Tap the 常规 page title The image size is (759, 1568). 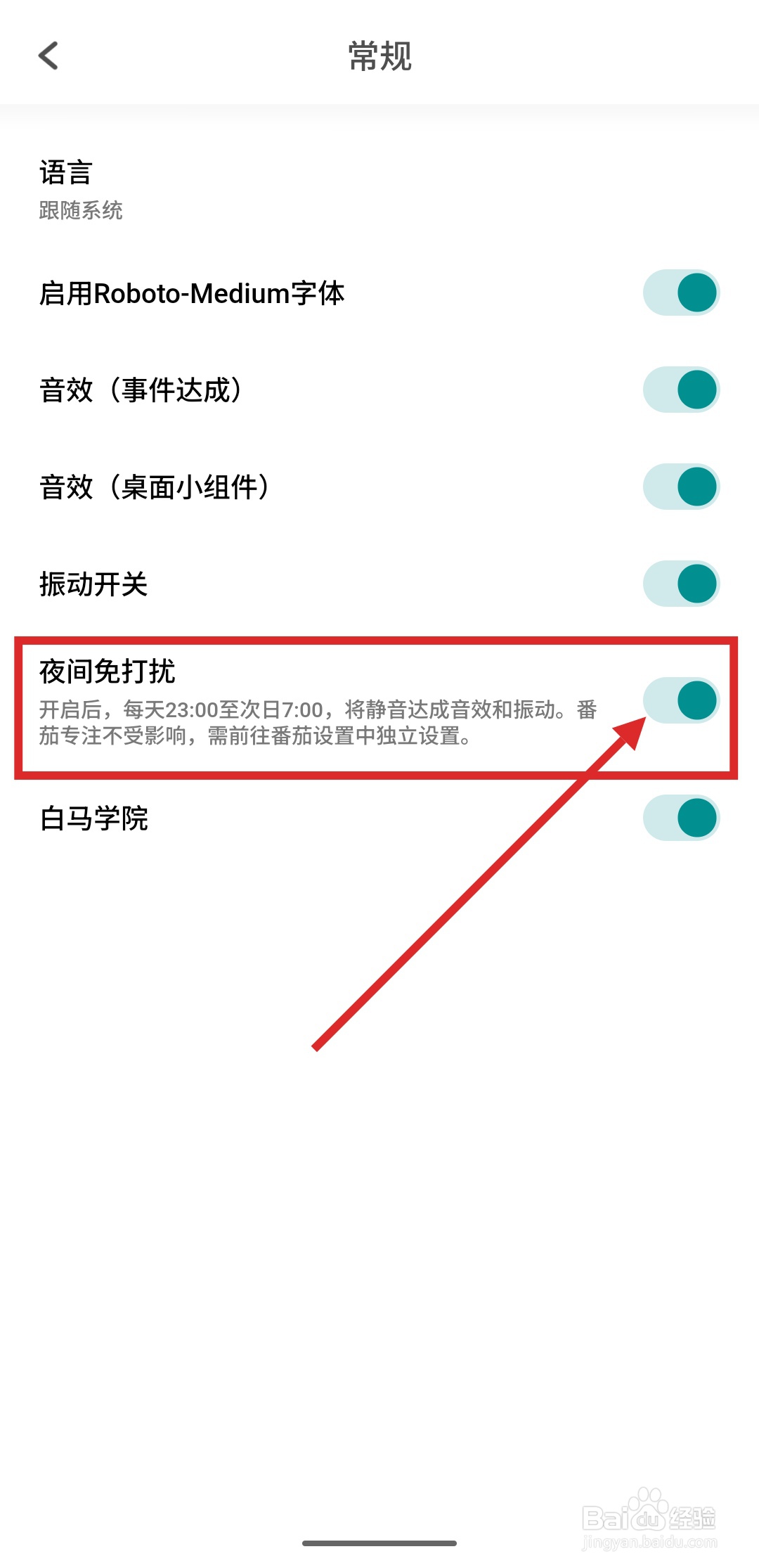[x=379, y=56]
